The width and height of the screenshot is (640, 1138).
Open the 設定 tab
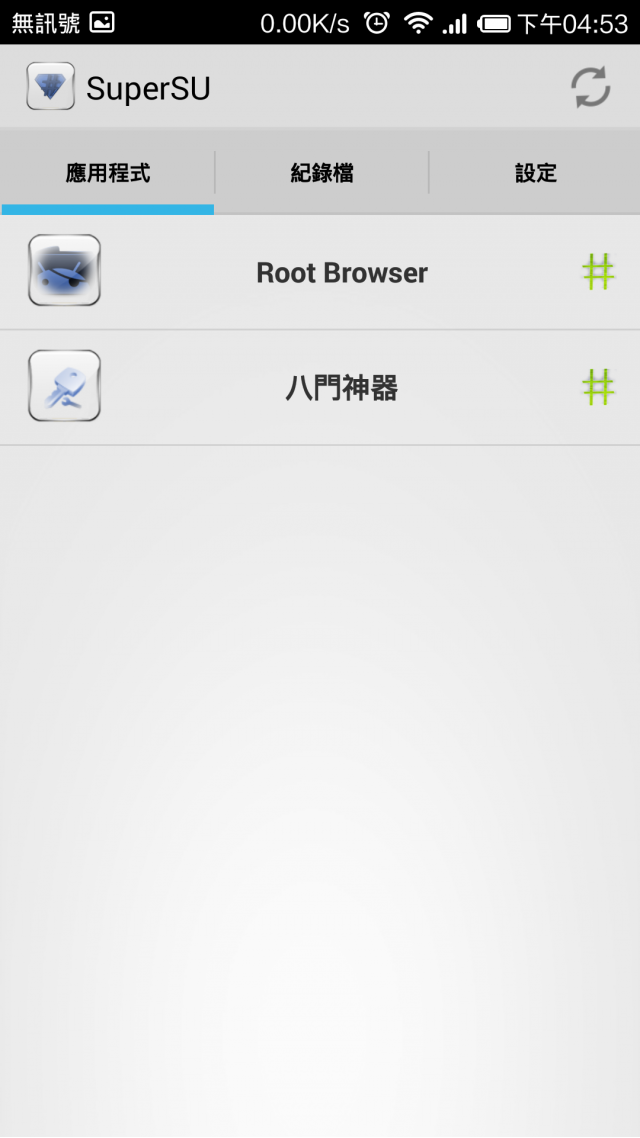535,173
